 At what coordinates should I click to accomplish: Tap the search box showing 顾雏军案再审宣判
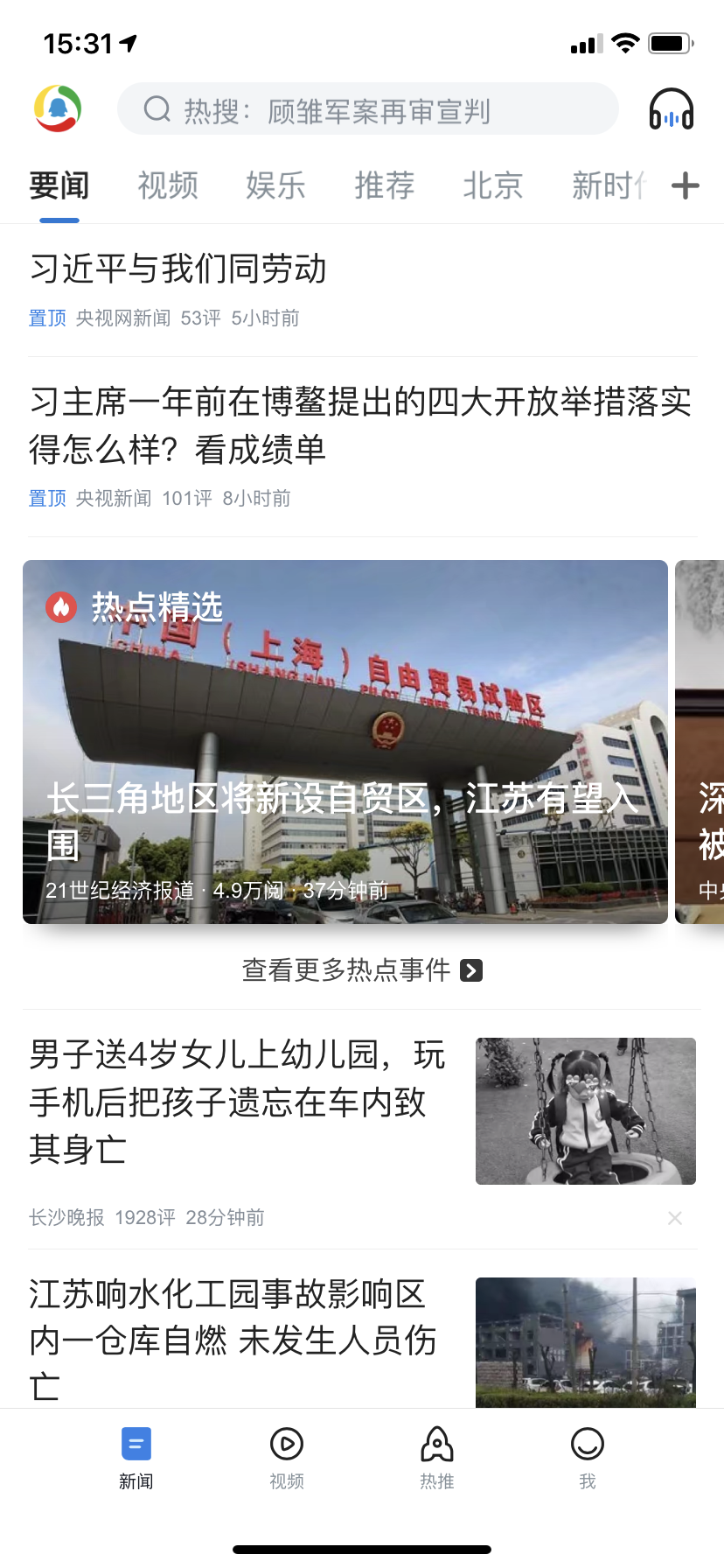(x=367, y=110)
